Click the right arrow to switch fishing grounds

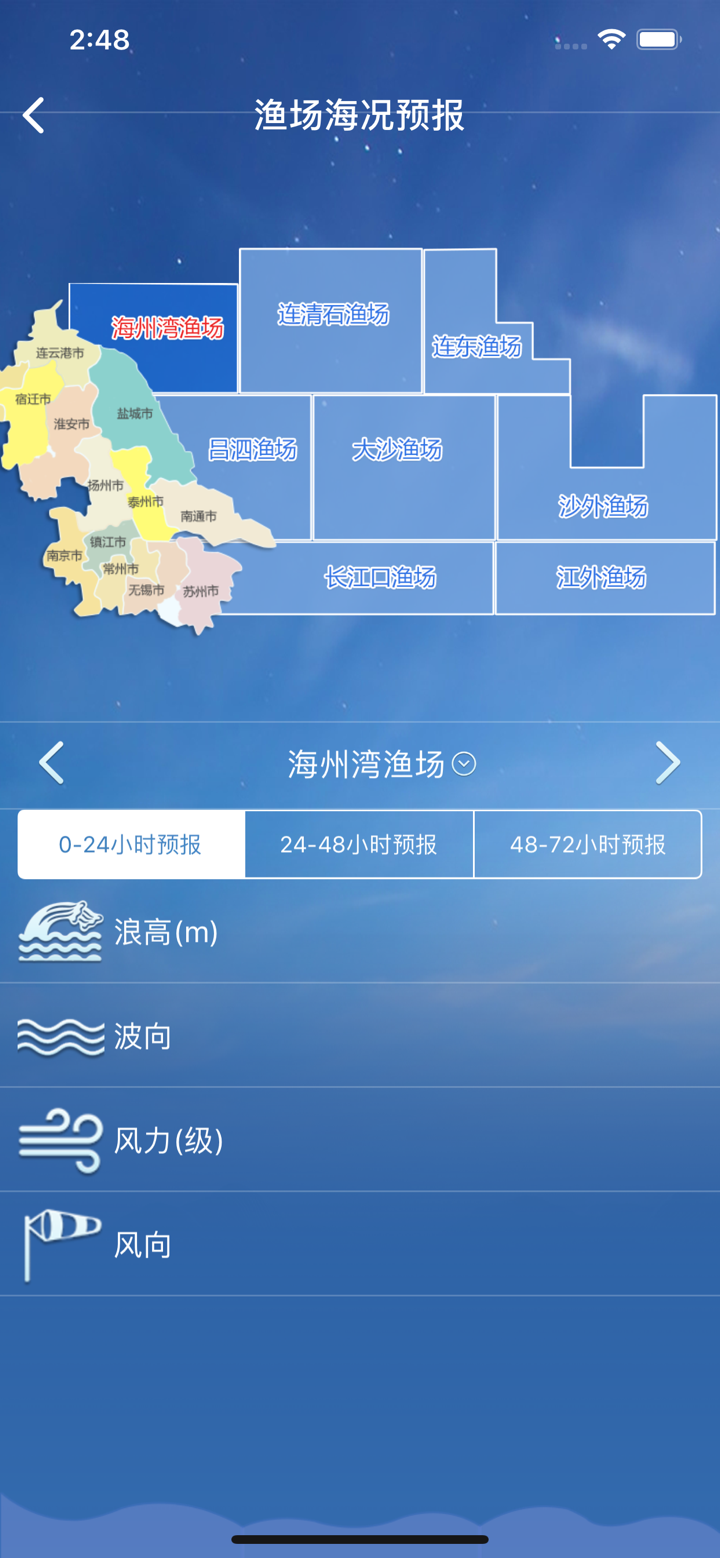[668, 762]
